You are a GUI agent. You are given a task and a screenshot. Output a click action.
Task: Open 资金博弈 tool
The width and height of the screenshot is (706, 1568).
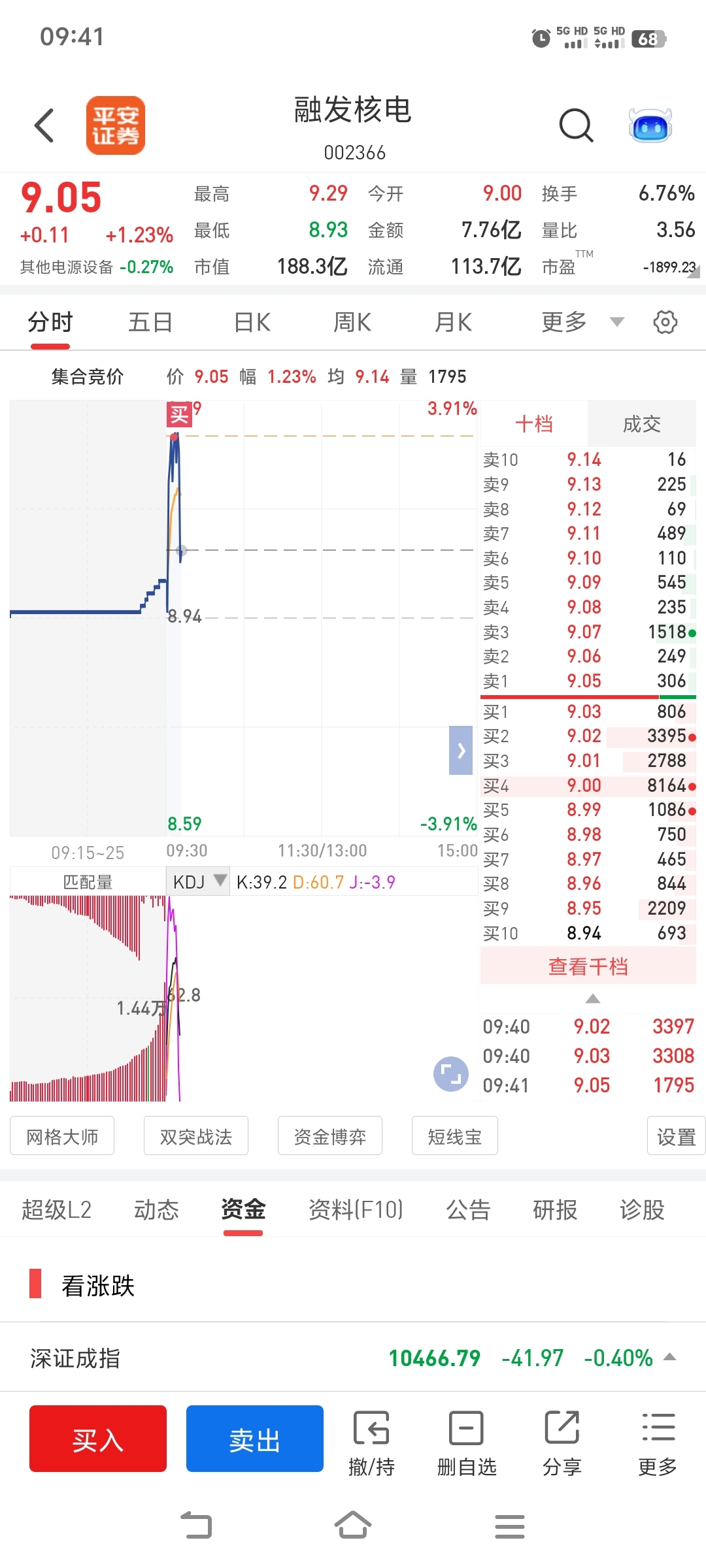(x=330, y=1137)
